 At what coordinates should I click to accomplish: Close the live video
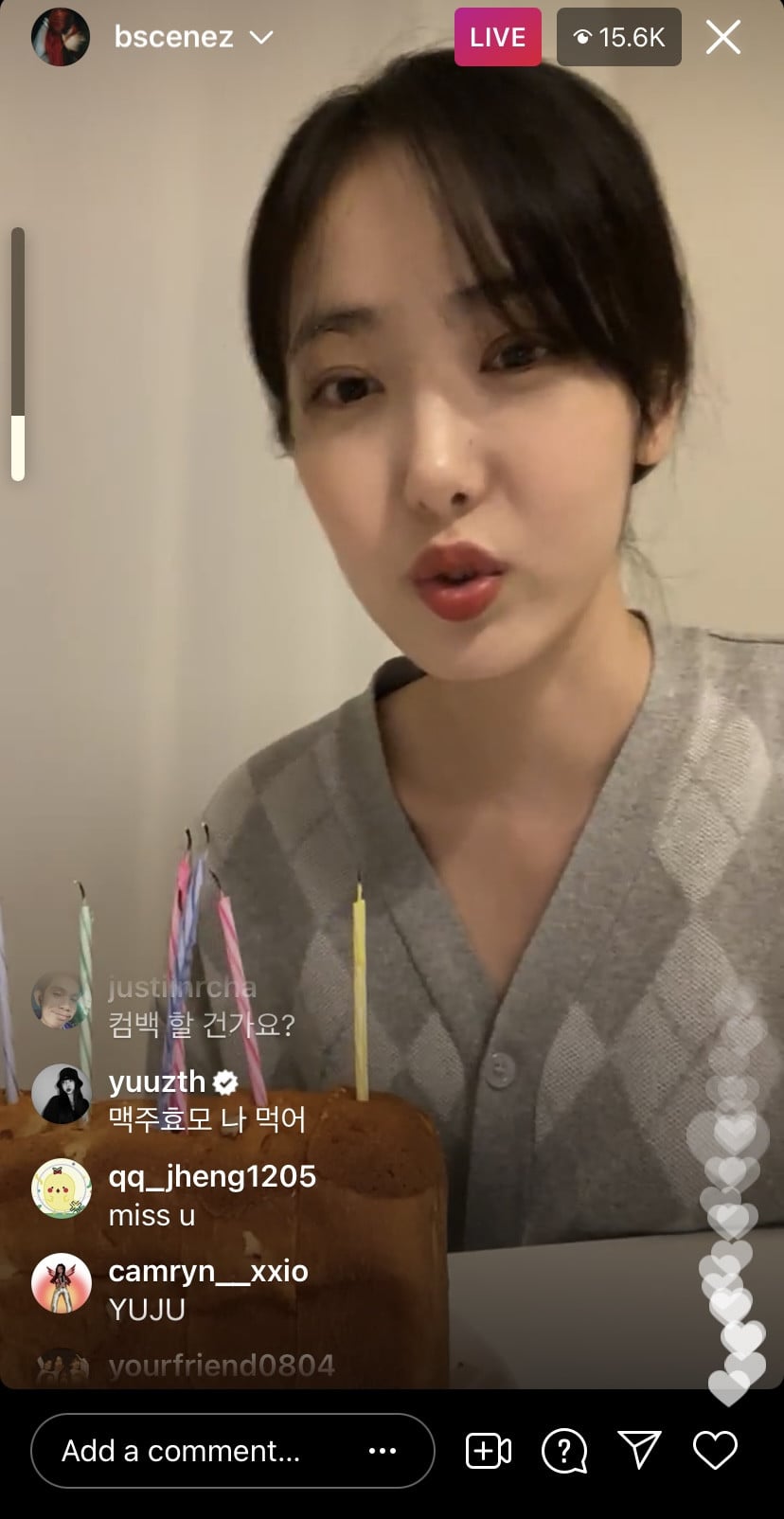click(x=723, y=38)
